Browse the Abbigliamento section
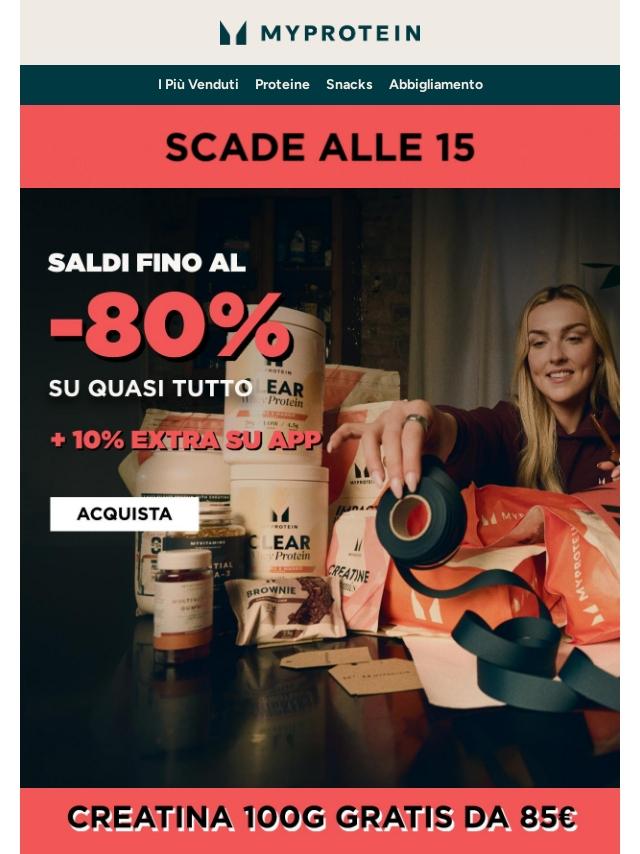Viewport: 640px width, 854px height. [x=436, y=85]
